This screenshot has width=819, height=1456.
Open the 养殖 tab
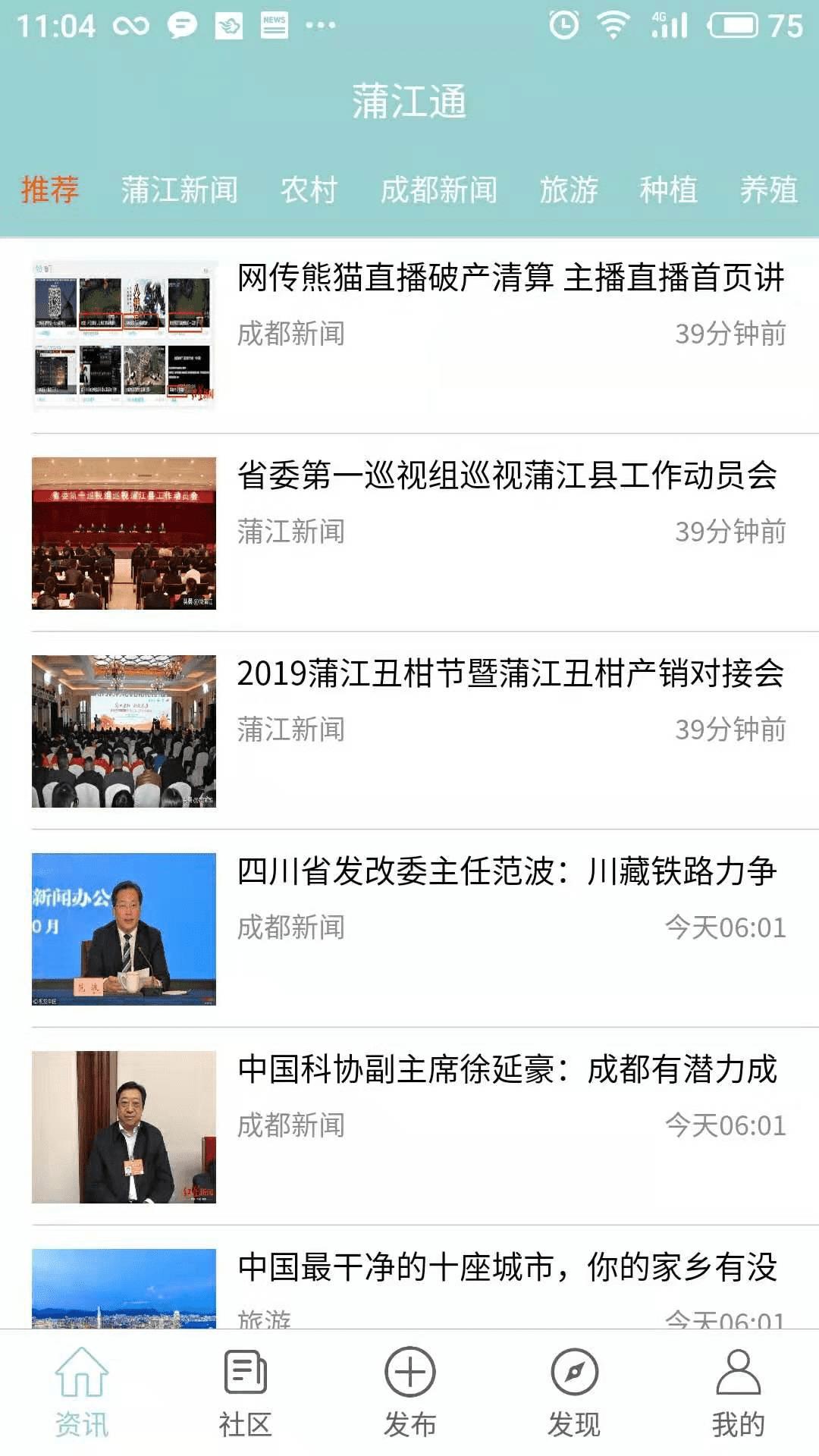click(769, 191)
